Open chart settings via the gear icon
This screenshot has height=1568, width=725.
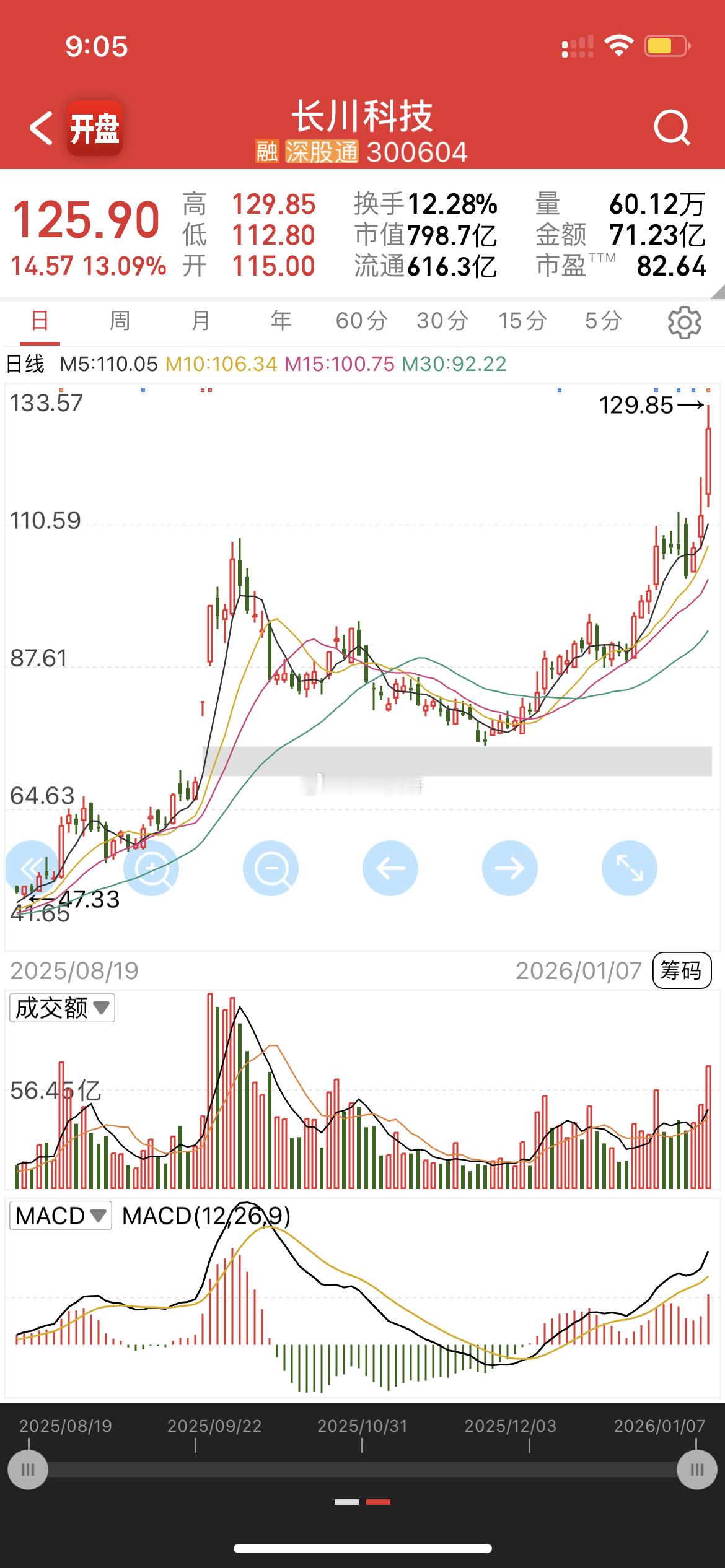coord(685,322)
